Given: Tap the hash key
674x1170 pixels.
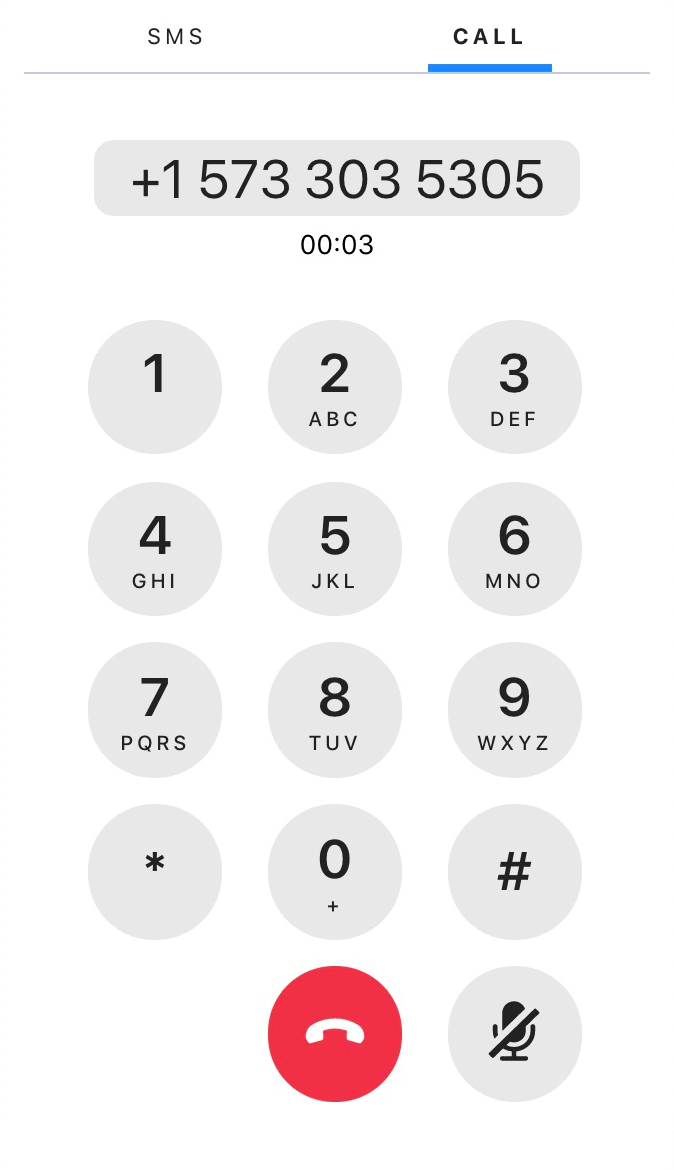Looking at the screenshot, I should [x=514, y=872].
